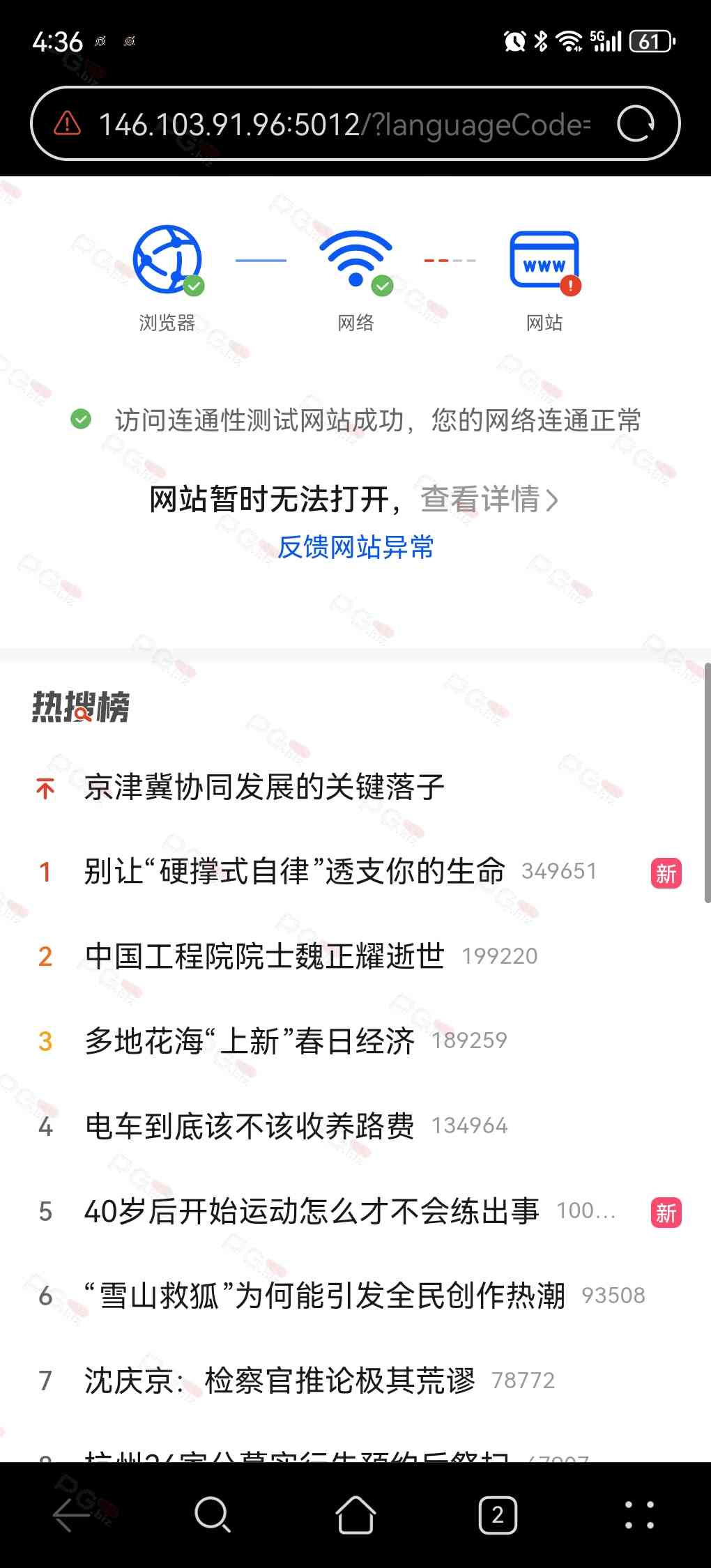Open “雪山救狐”为何能引发全民创作热潮
711x1568 pixels.
point(324,1296)
